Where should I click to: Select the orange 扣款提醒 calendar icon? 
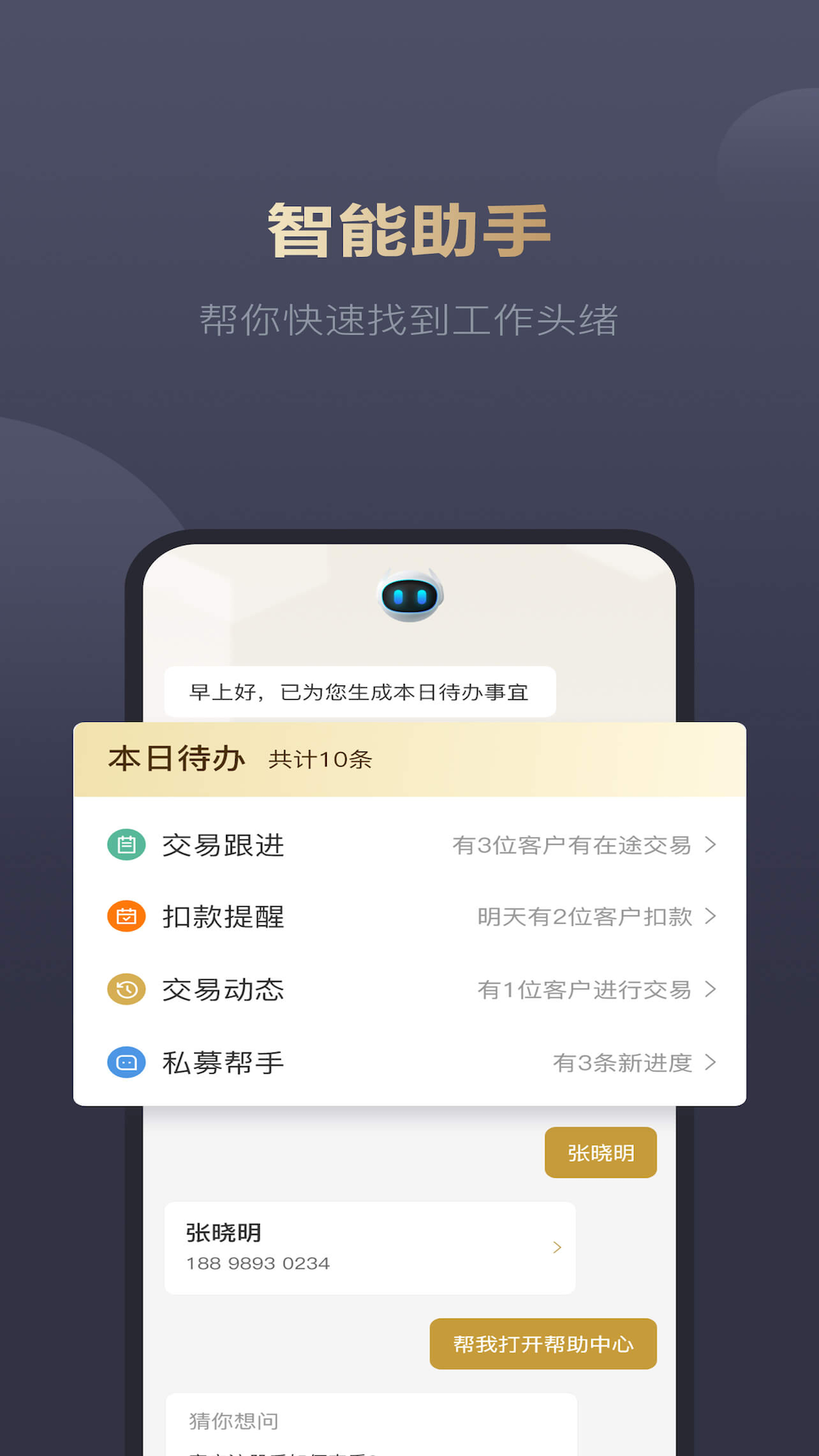(128, 917)
